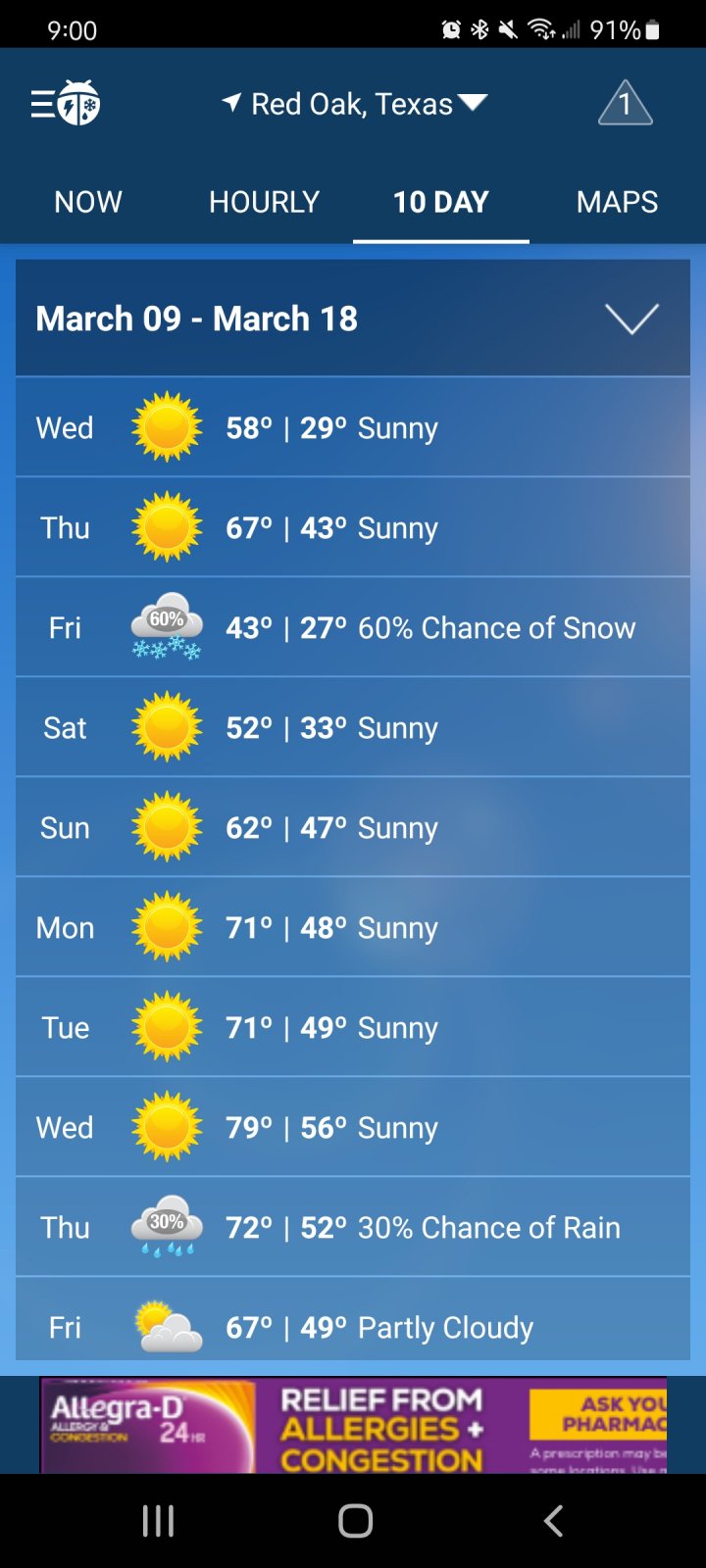
Task: Switch to the NOW tab
Action: [88, 202]
